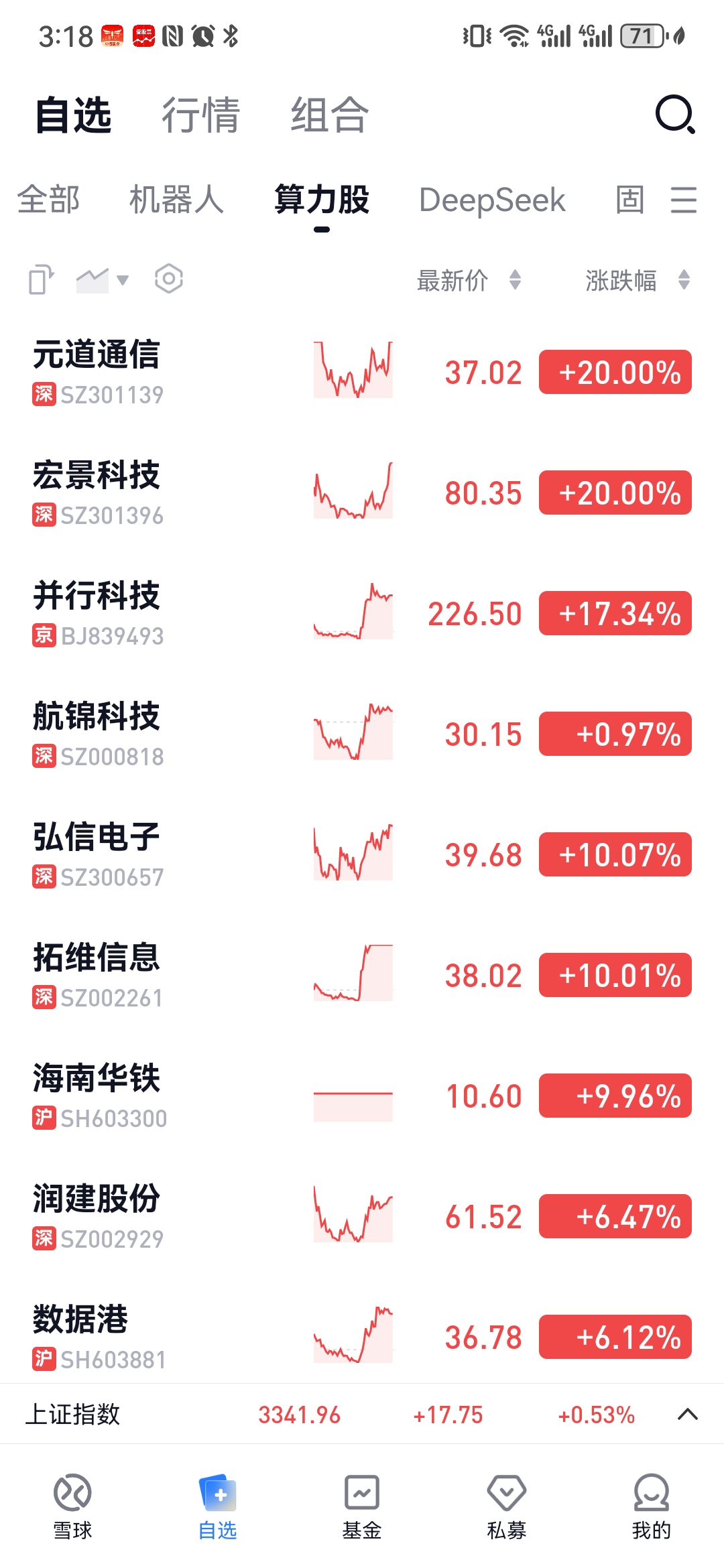724x1568 pixels.
Task: Switch to the 组合 top tab
Action: (x=329, y=115)
